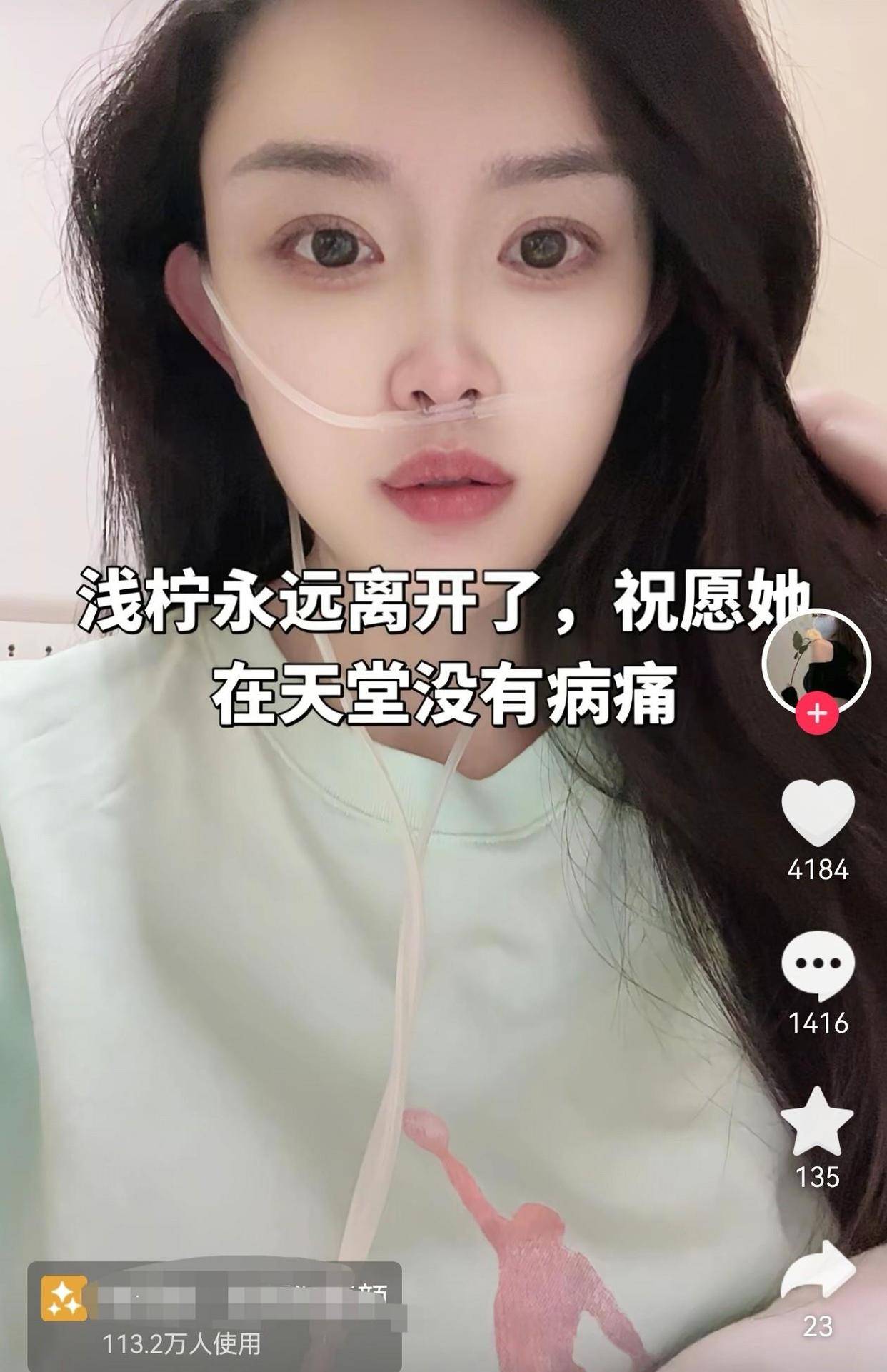Open the creator's profile avatar
This screenshot has width=887, height=1372.
tap(816, 660)
